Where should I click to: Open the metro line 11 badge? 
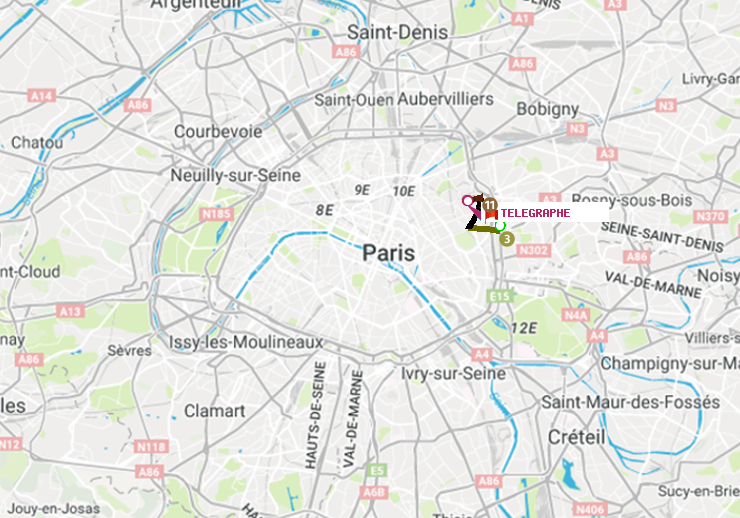click(x=490, y=205)
